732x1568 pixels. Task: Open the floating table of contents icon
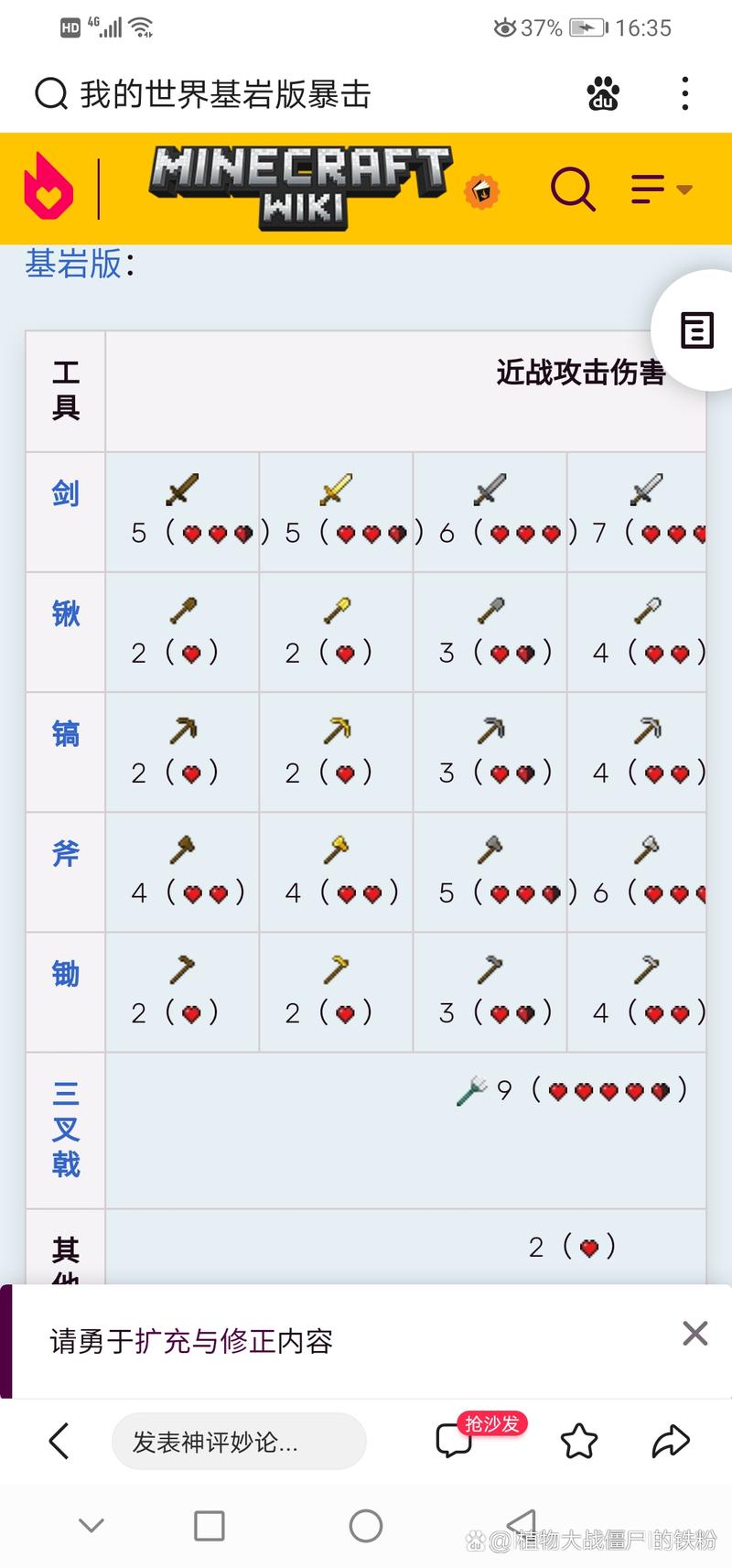(x=696, y=331)
